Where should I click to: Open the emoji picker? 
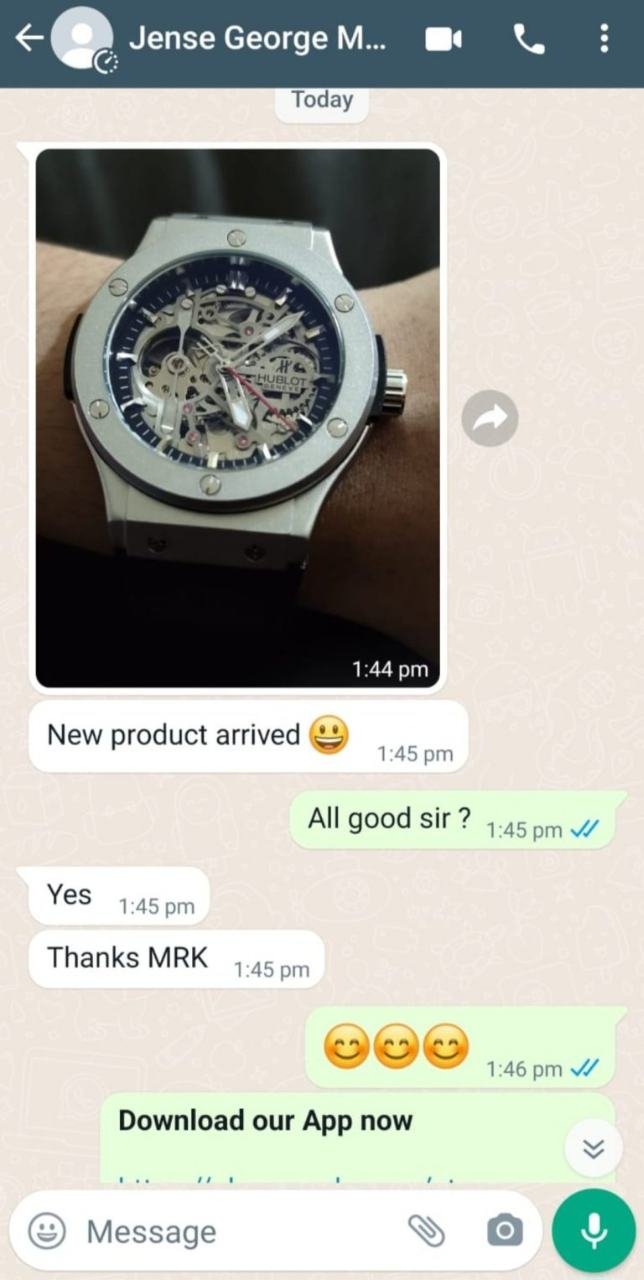pyautogui.click(x=46, y=1231)
